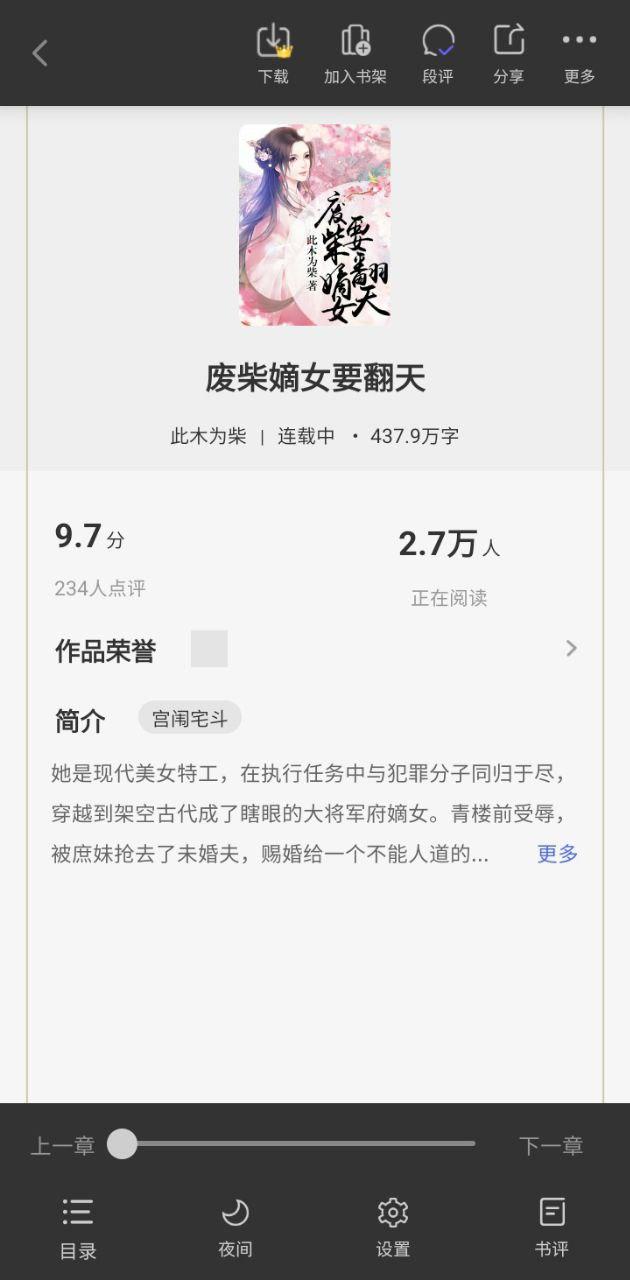Expand the synopsis with the blue 更多 link

coord(557,853)
